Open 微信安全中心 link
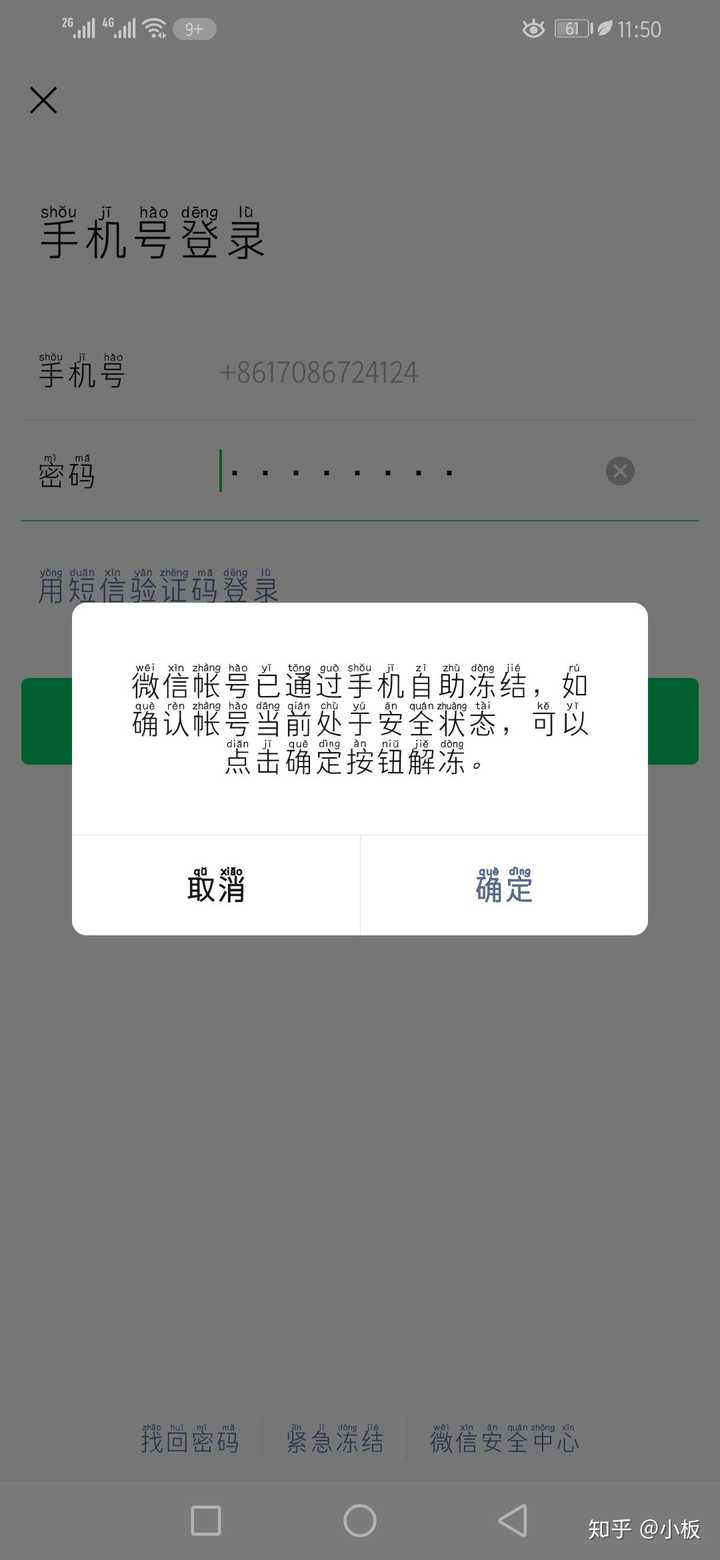The image size is (720, 1560). pos(504,1440)
